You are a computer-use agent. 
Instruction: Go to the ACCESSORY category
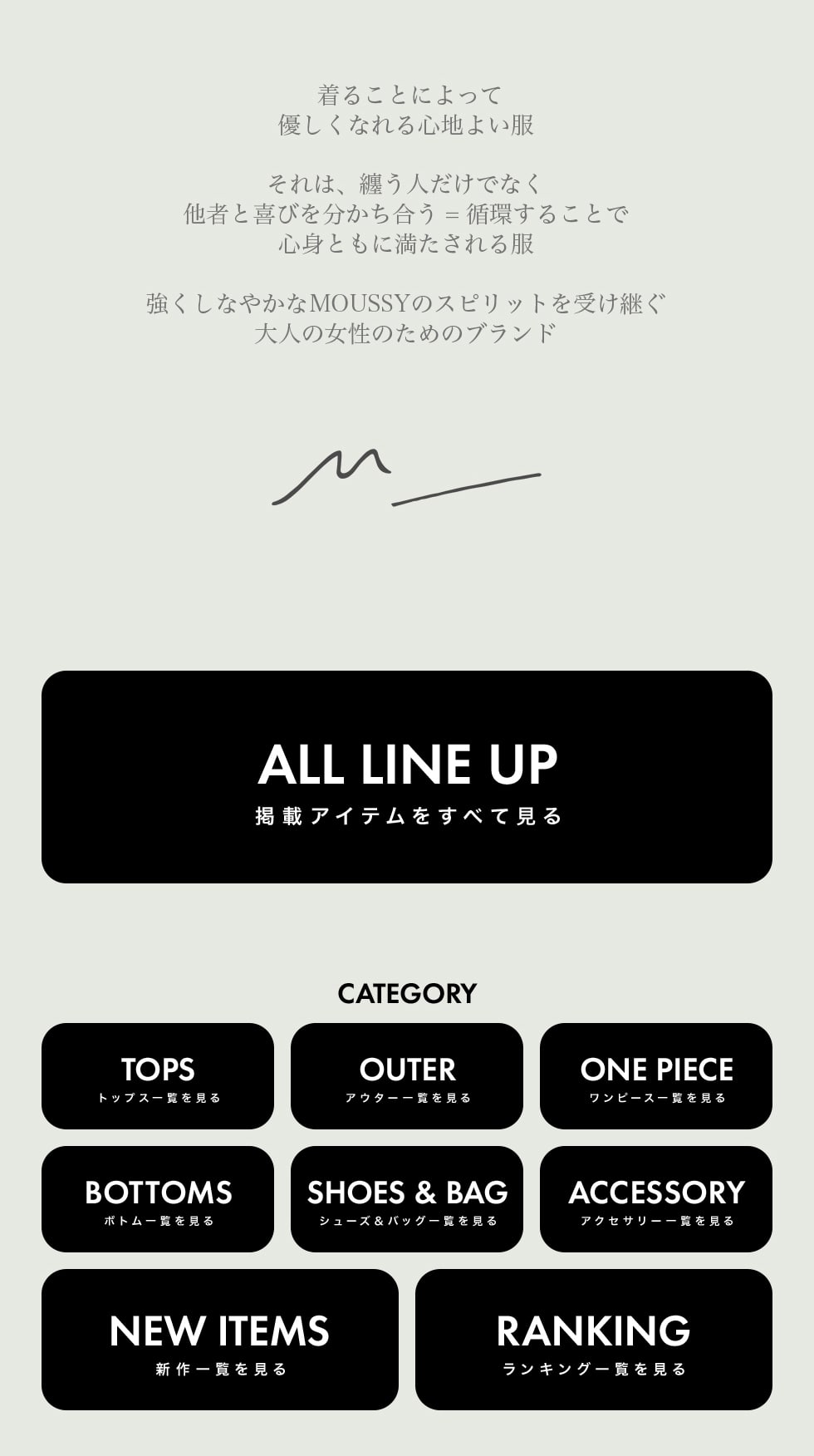(x=656, y=1199)
